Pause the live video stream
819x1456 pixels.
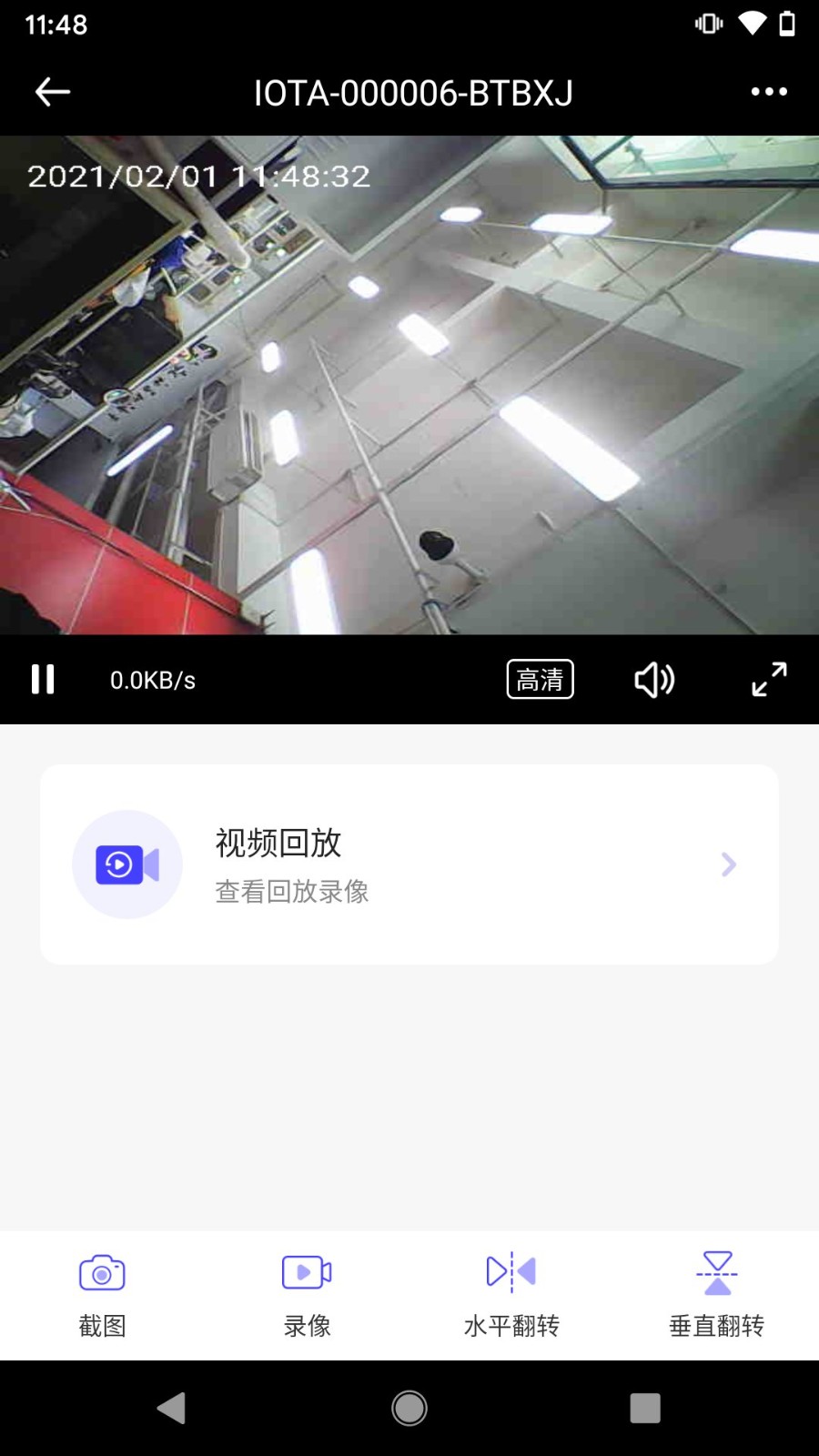click(43, 679)
